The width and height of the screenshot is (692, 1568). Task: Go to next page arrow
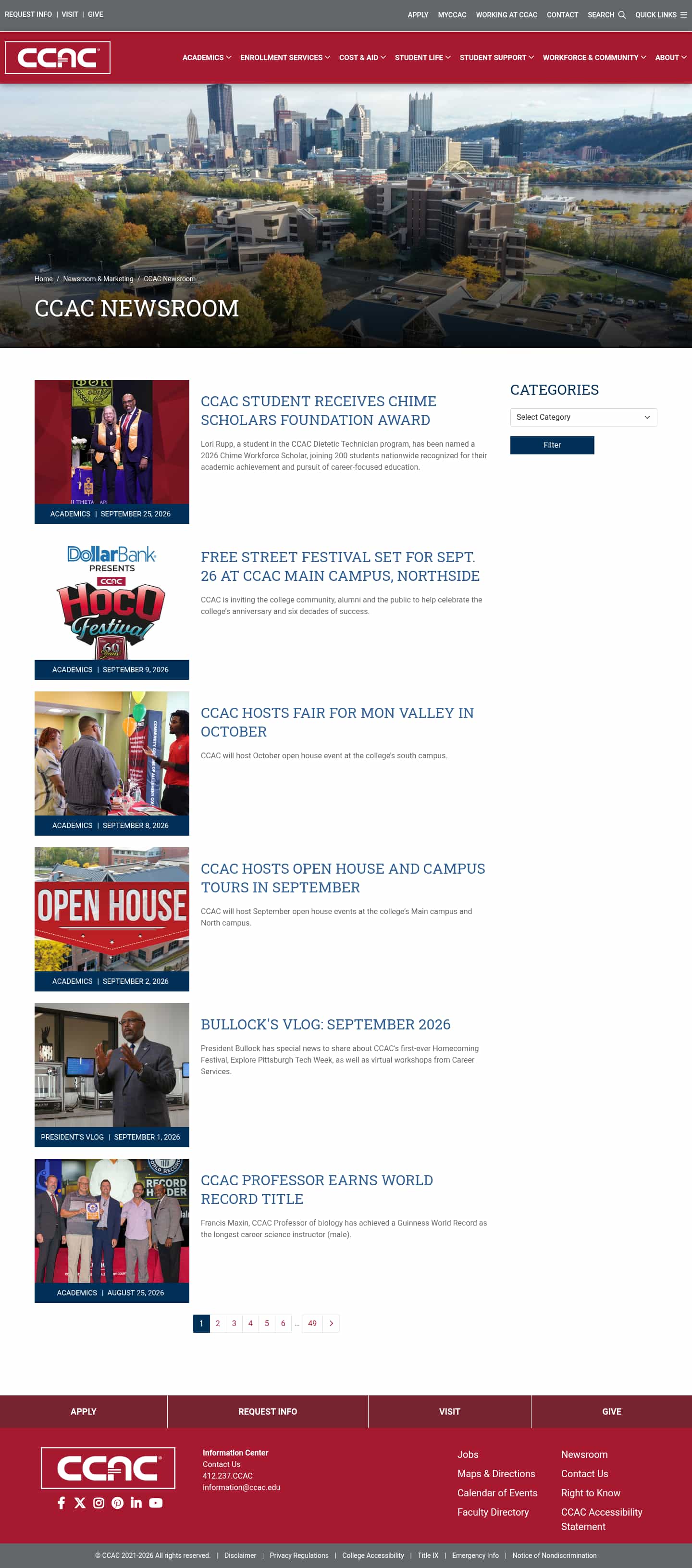(x=331, y=1323)
